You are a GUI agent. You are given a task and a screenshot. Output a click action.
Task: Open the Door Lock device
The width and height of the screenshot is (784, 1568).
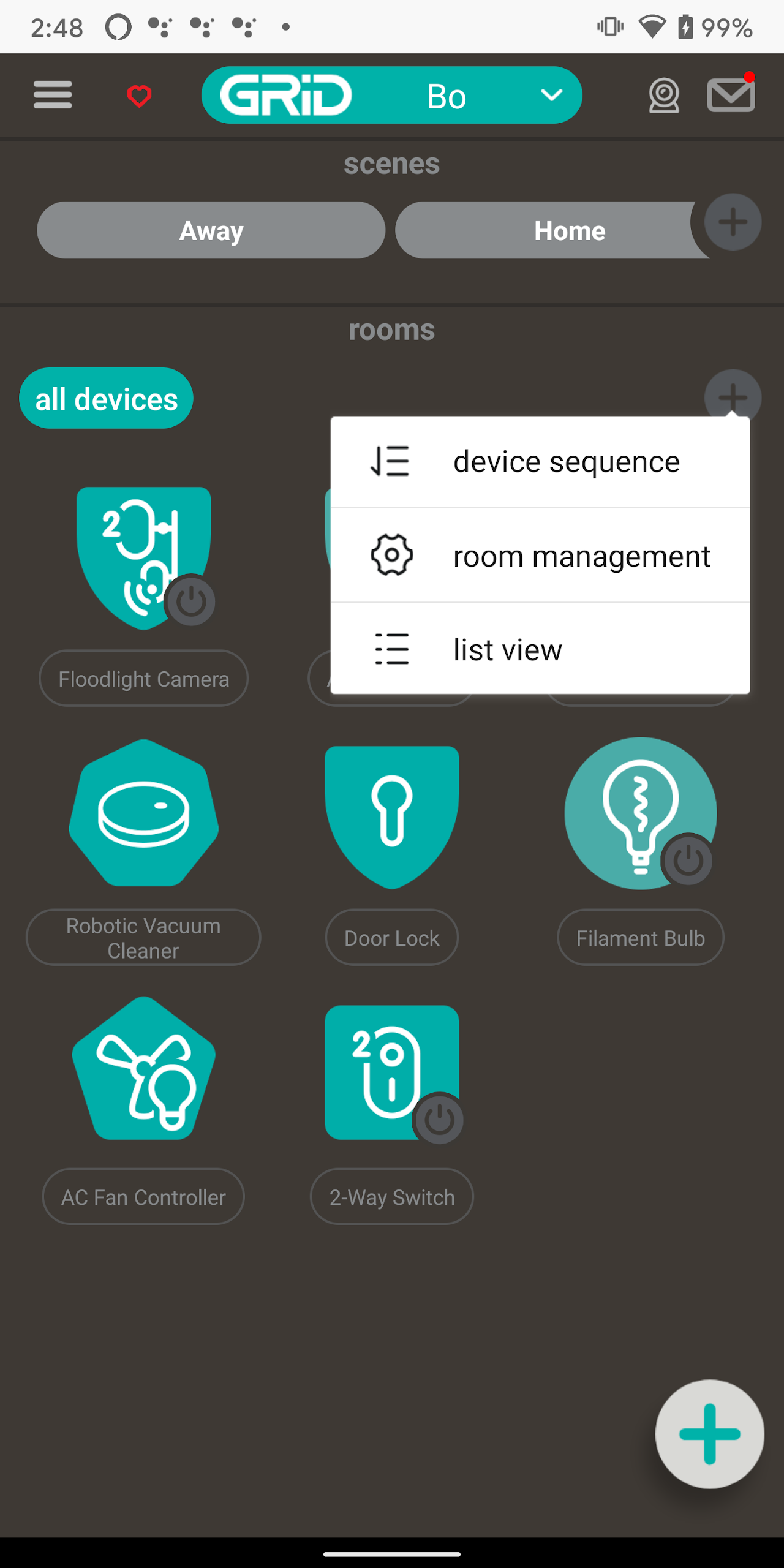(392, 817)
